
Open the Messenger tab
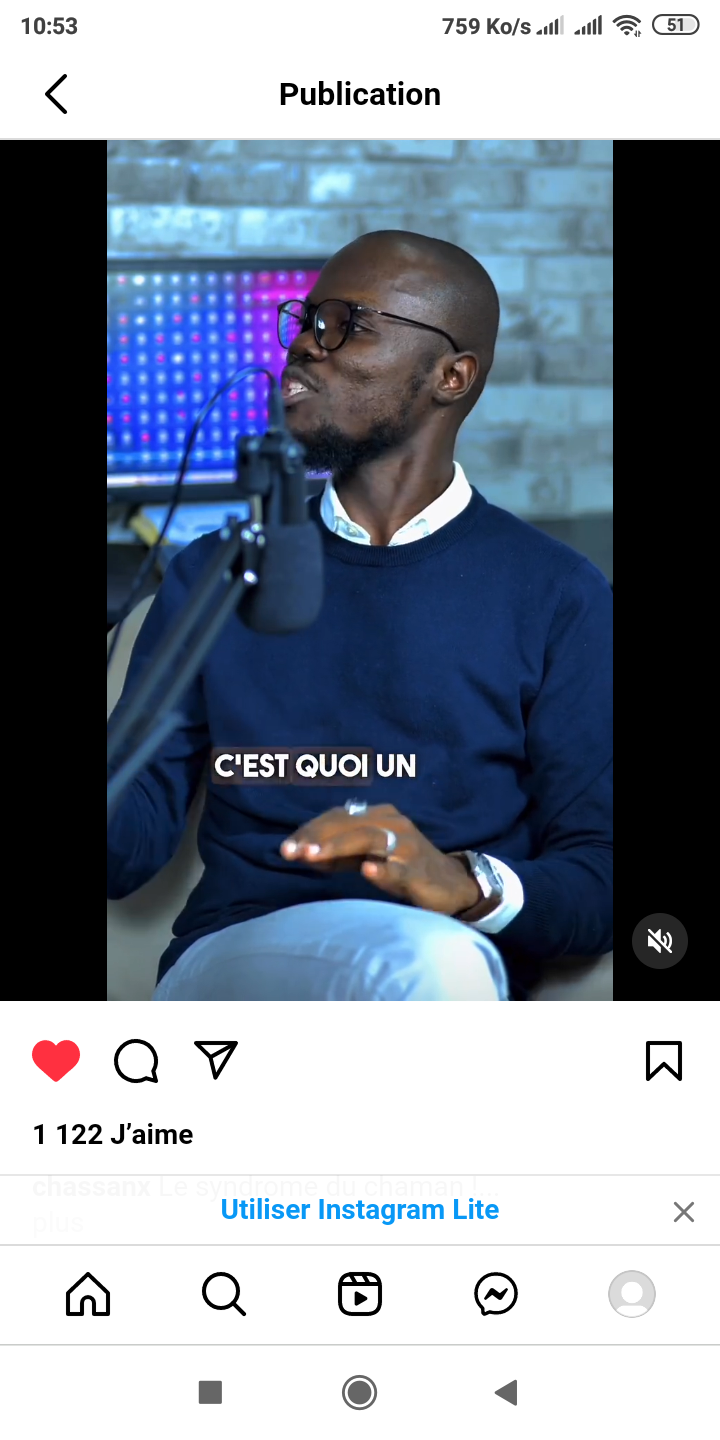tap(496, 1294)
